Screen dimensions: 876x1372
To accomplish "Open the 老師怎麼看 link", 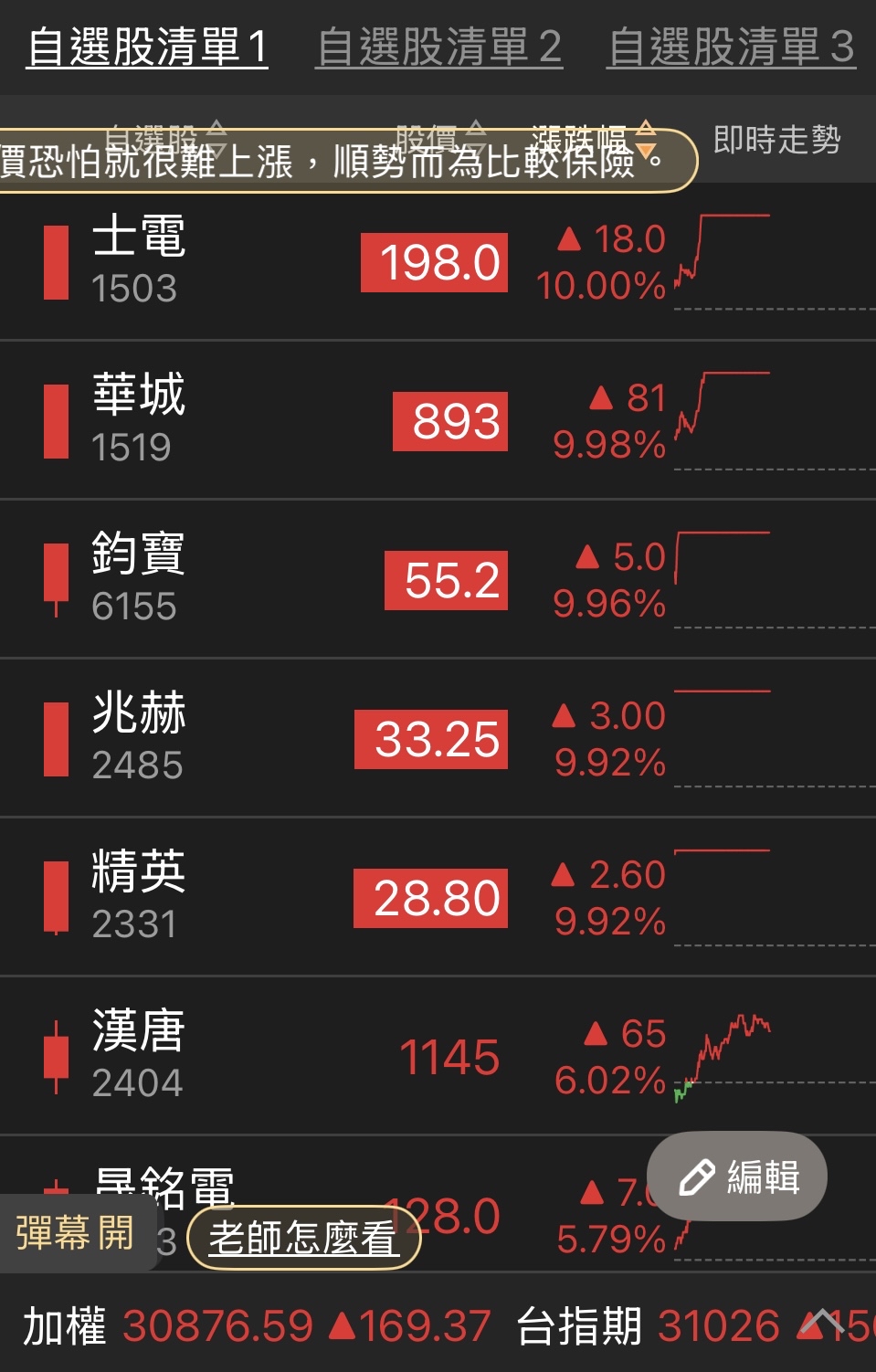I will (x=303, y=1239).
